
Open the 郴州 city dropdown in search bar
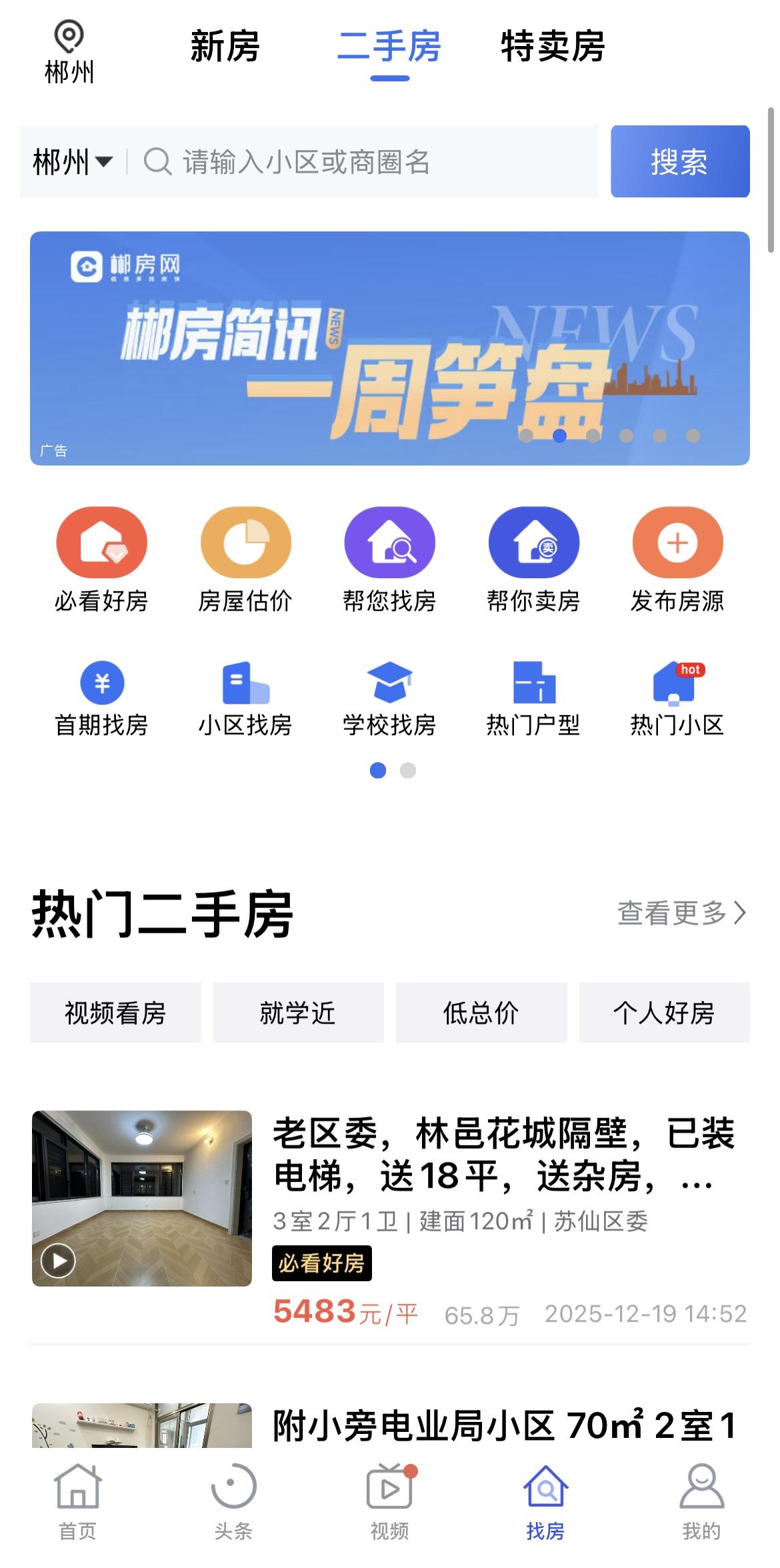click(73, 161)
